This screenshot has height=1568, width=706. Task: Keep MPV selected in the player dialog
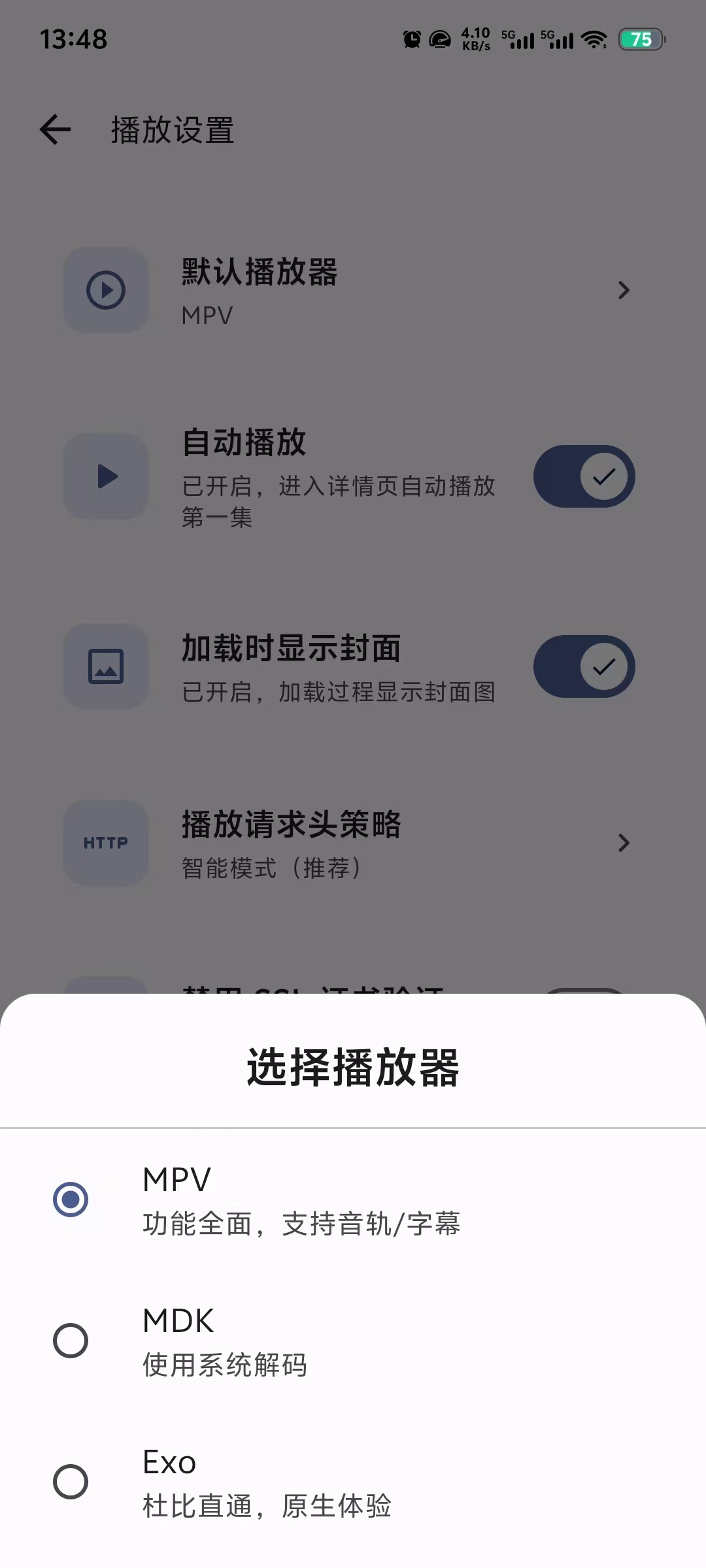coord(71,1198)
